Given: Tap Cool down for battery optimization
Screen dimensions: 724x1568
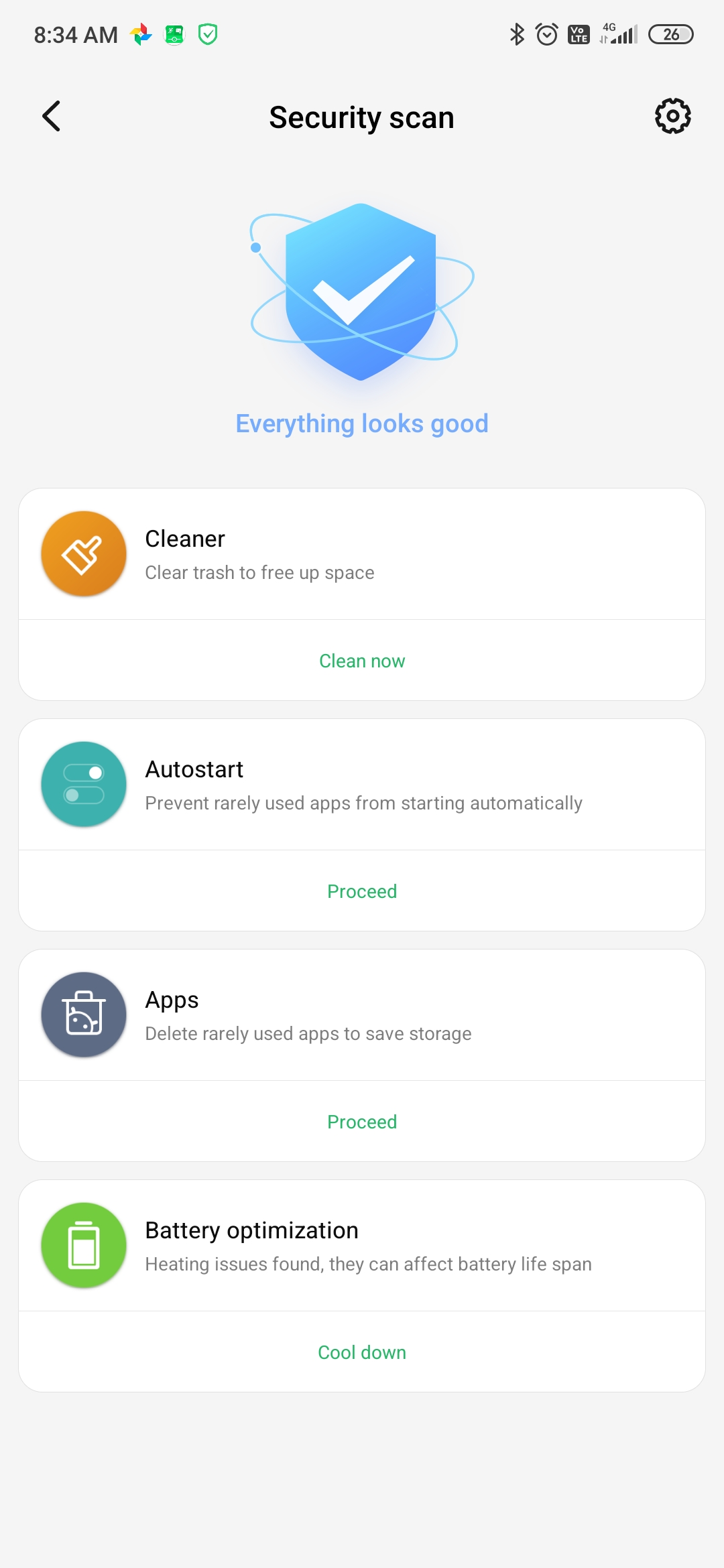Looking at the screenshot, I should point(362,1352).
